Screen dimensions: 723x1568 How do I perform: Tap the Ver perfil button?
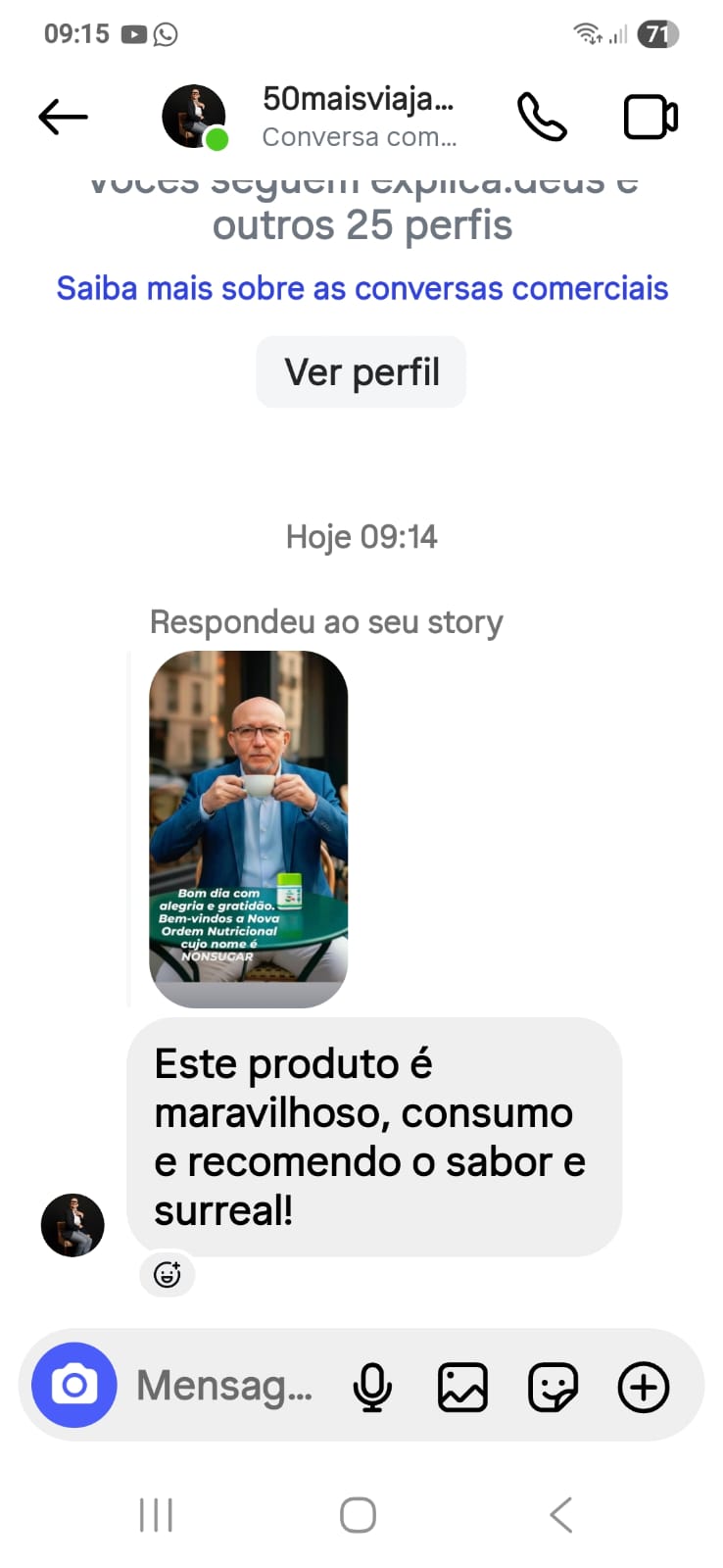(x=361, y=372)
